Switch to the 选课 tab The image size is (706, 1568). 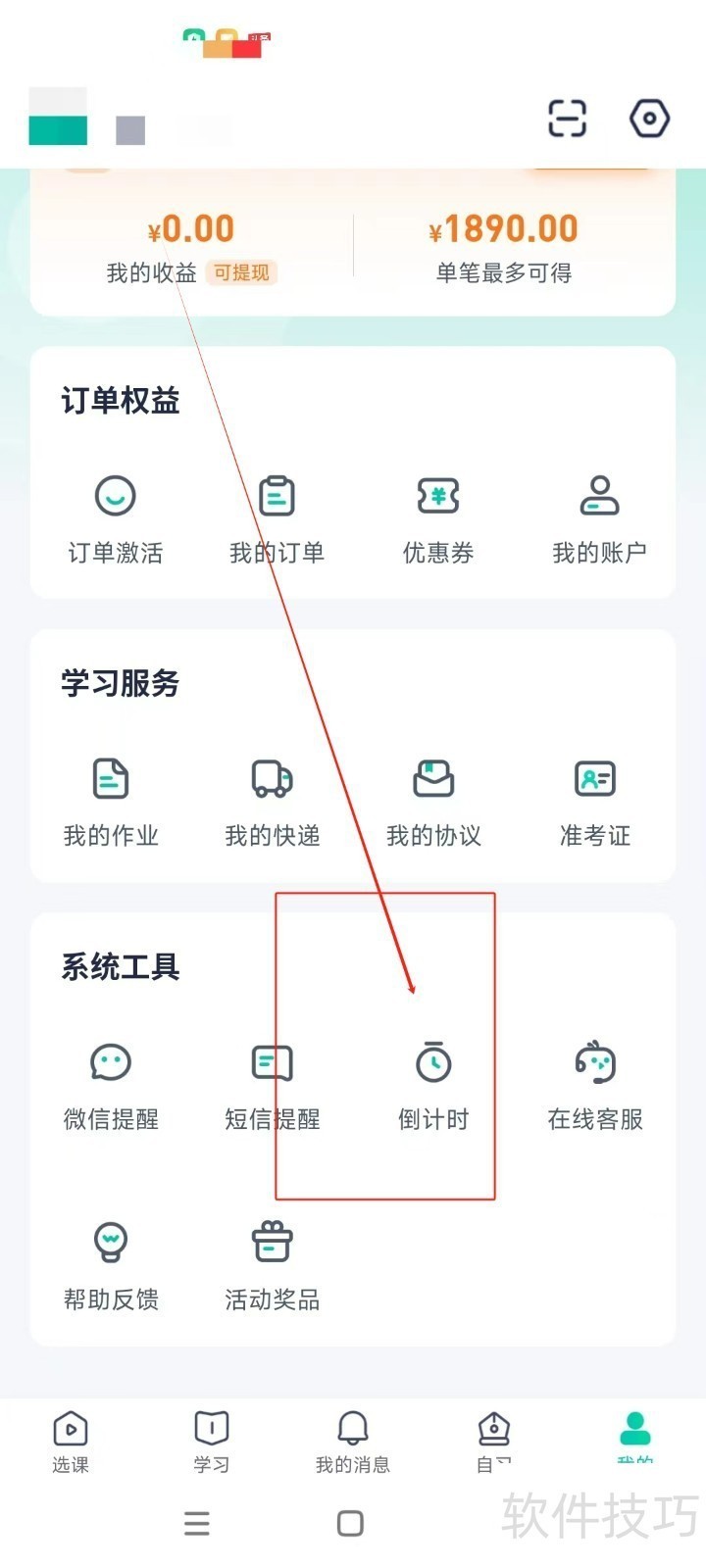click(71, 1442)
